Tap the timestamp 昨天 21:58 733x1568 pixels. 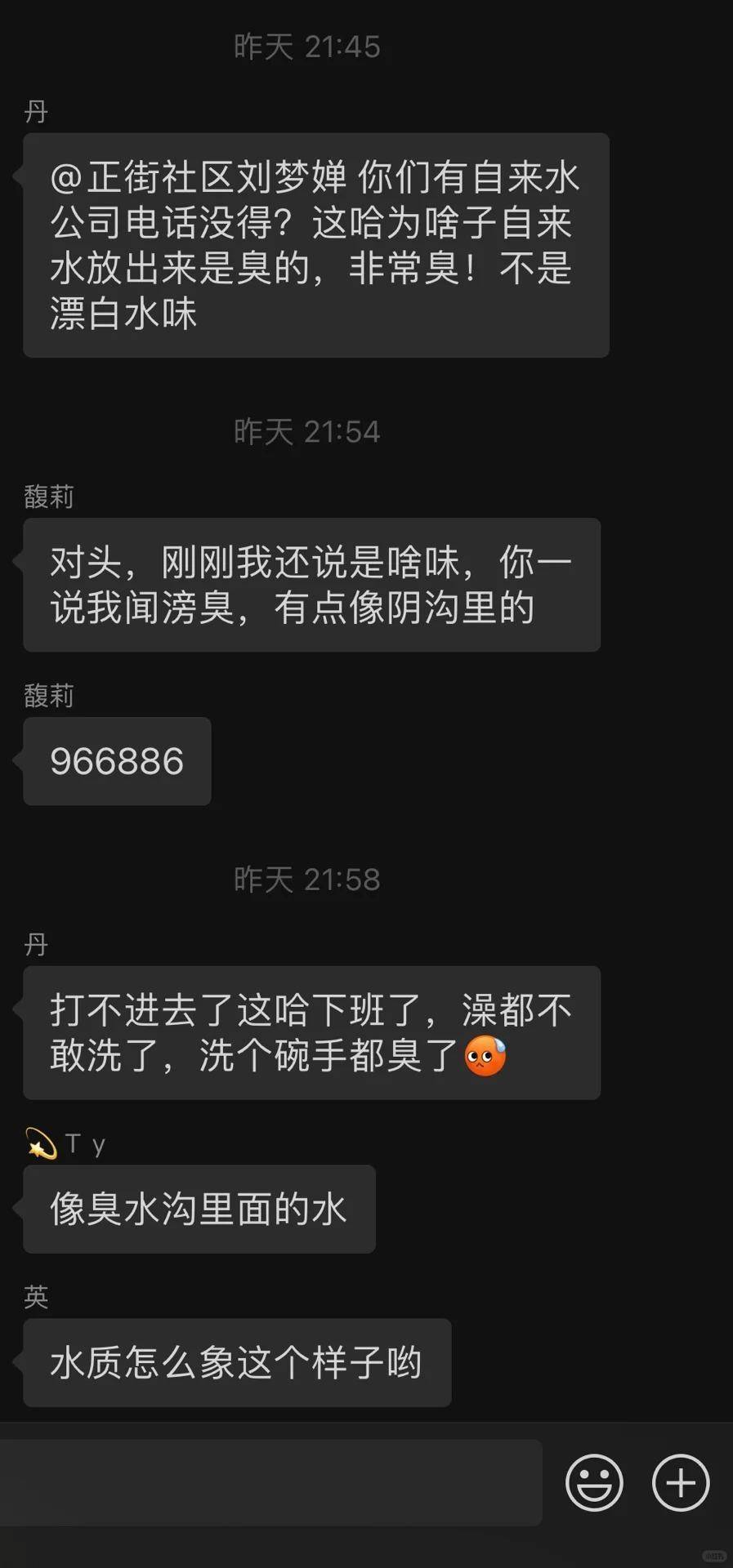pyautogui.click(x=305, y=880)
